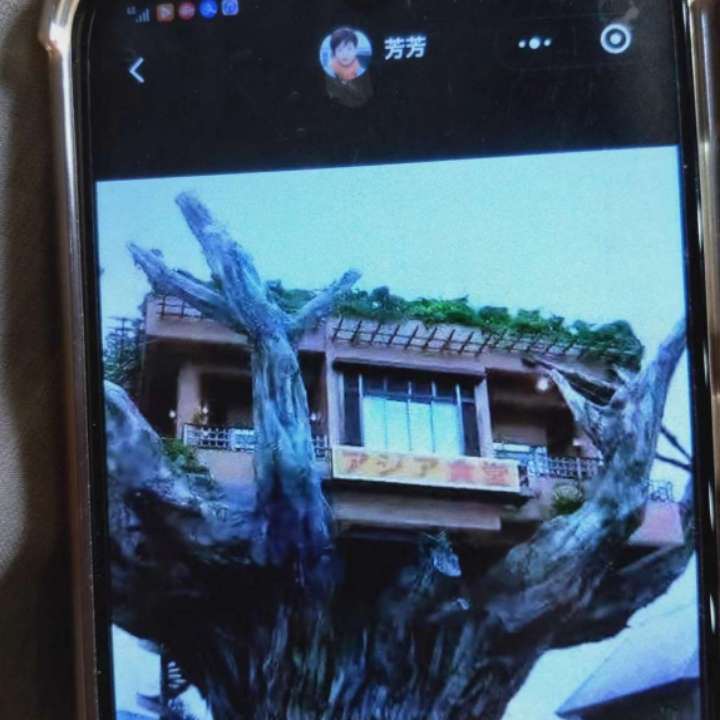
Task: Open the three-dot more menu
Action: click(534, 43)
